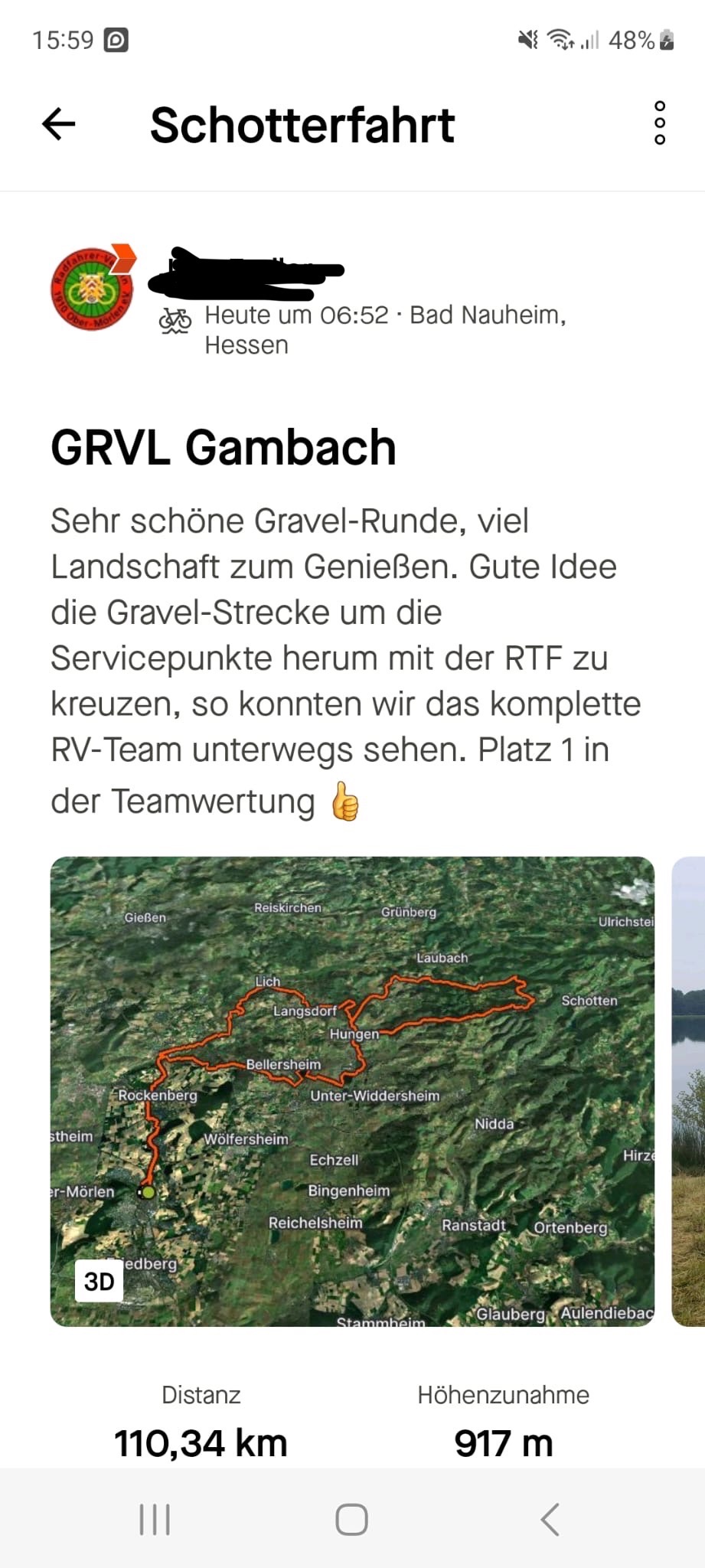Go back from the Schotterfahrt screen
This screenshot has width=705, height=1568.
pos(59,124)
